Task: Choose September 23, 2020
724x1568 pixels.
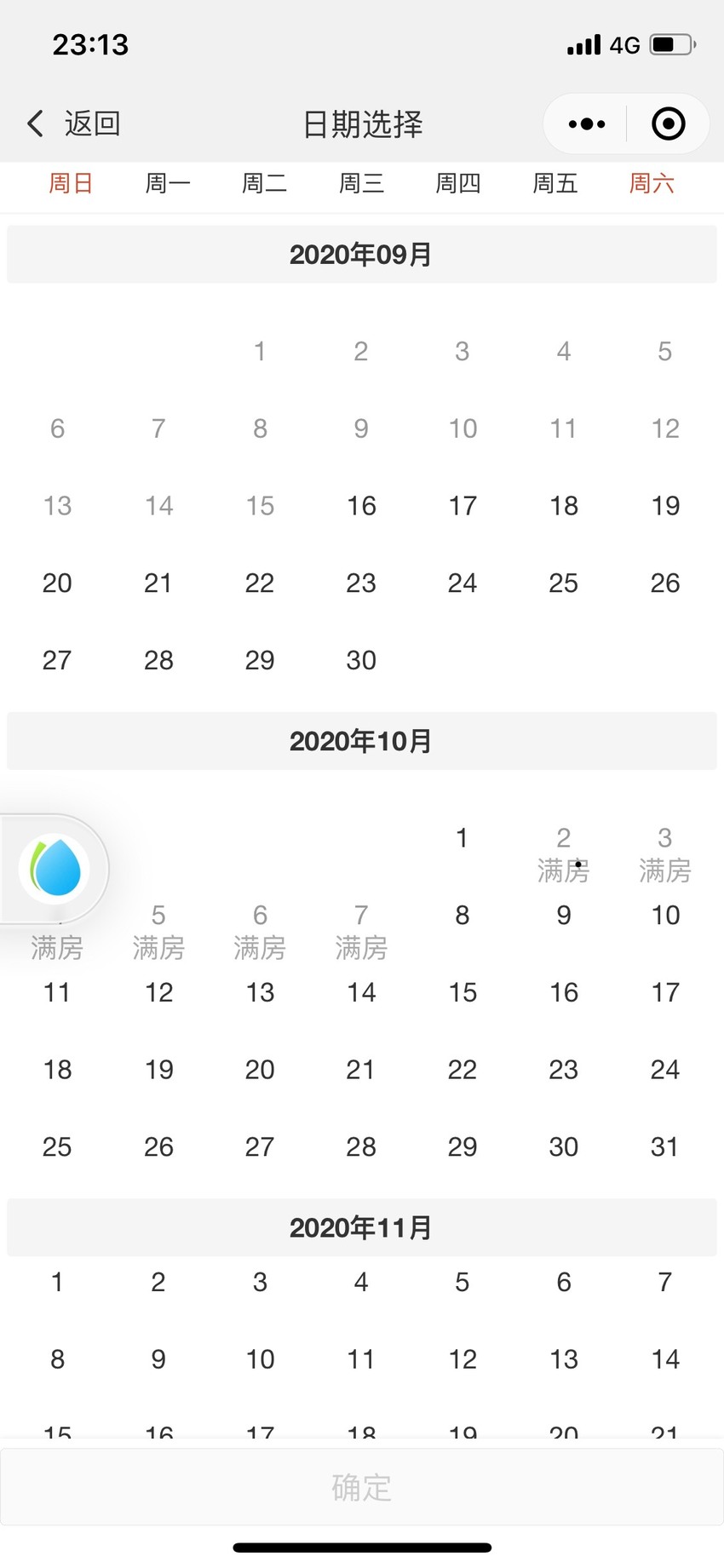Action: (361, 583)
